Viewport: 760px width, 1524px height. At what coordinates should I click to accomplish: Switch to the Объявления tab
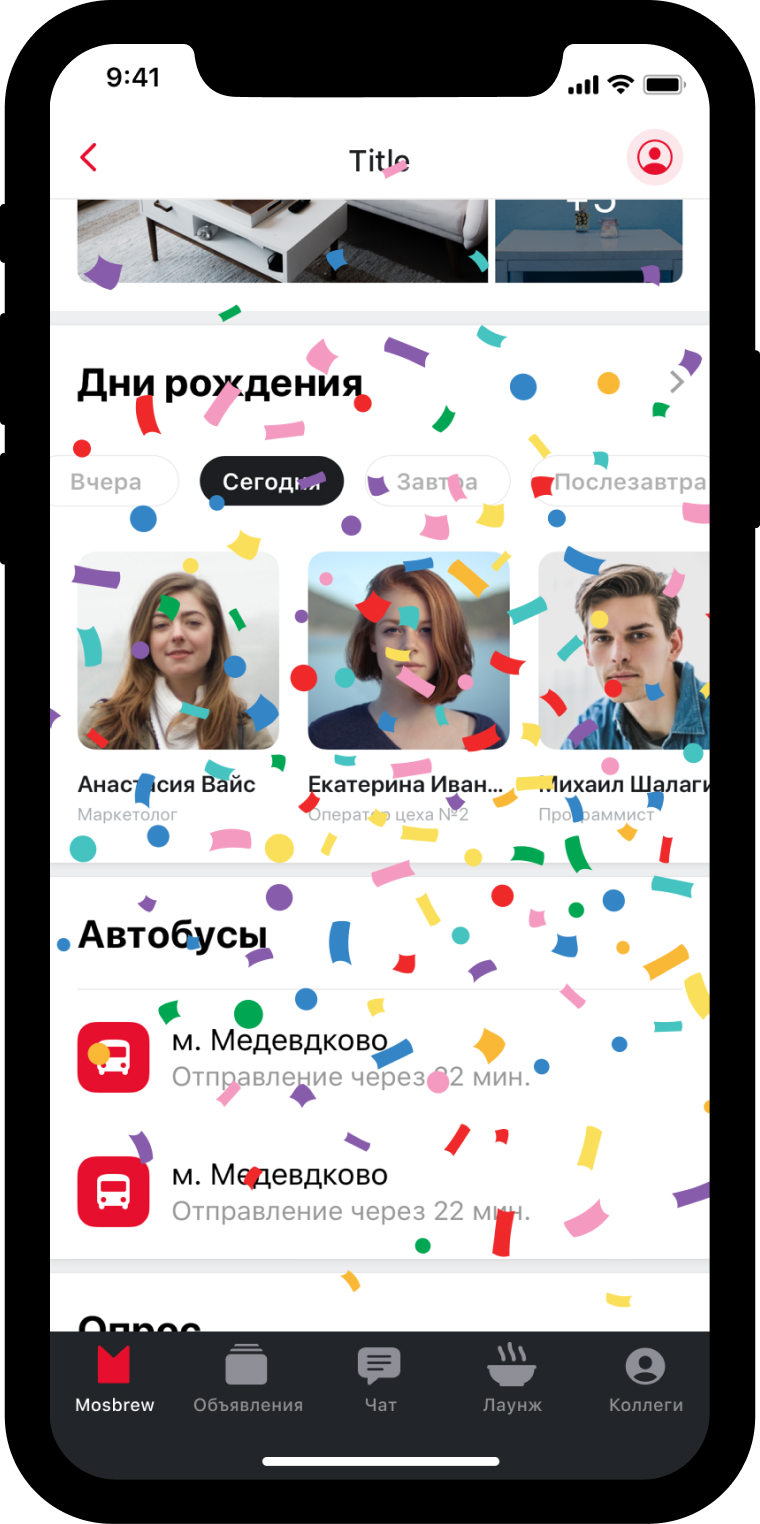[247, 1379]
